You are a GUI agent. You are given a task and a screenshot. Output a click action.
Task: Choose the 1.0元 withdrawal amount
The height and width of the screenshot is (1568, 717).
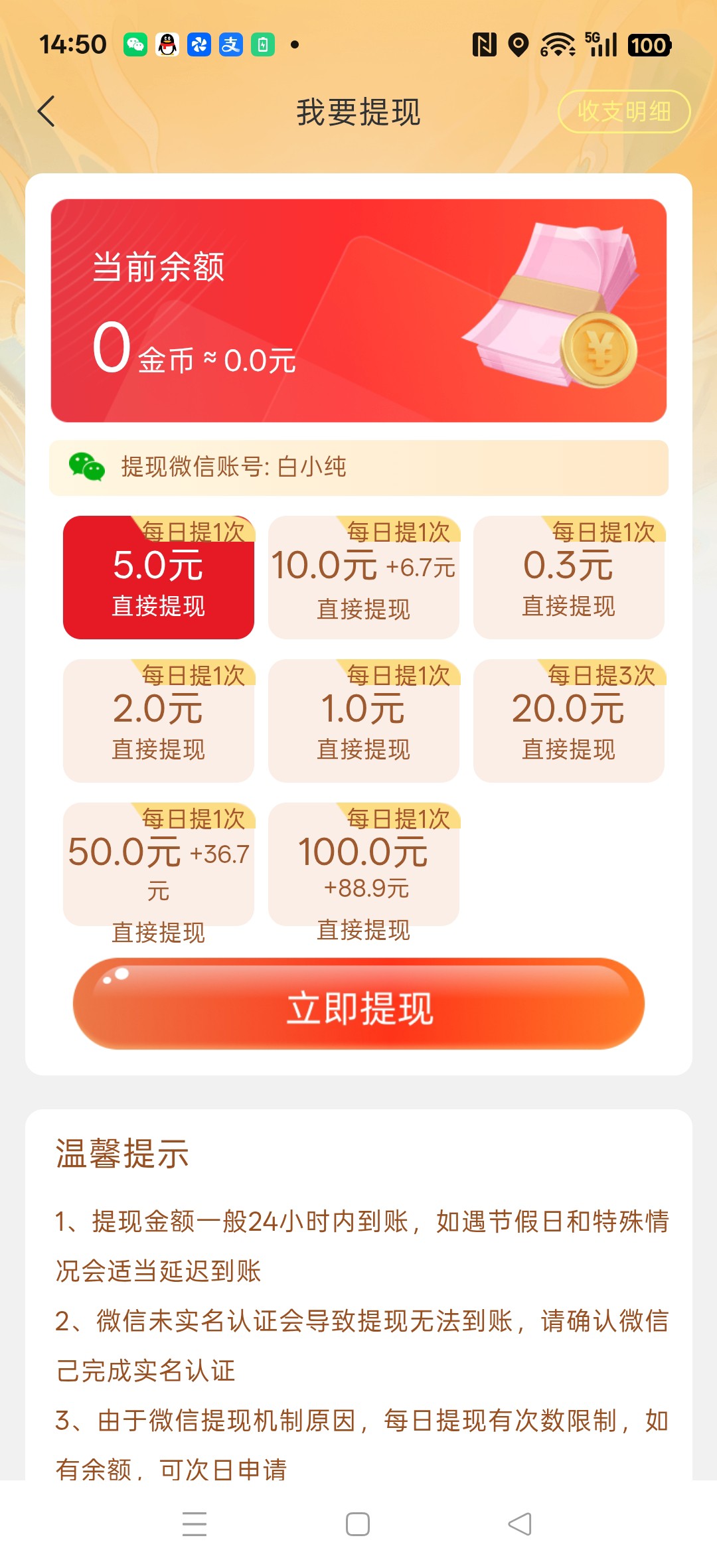[x=364, y=721]
